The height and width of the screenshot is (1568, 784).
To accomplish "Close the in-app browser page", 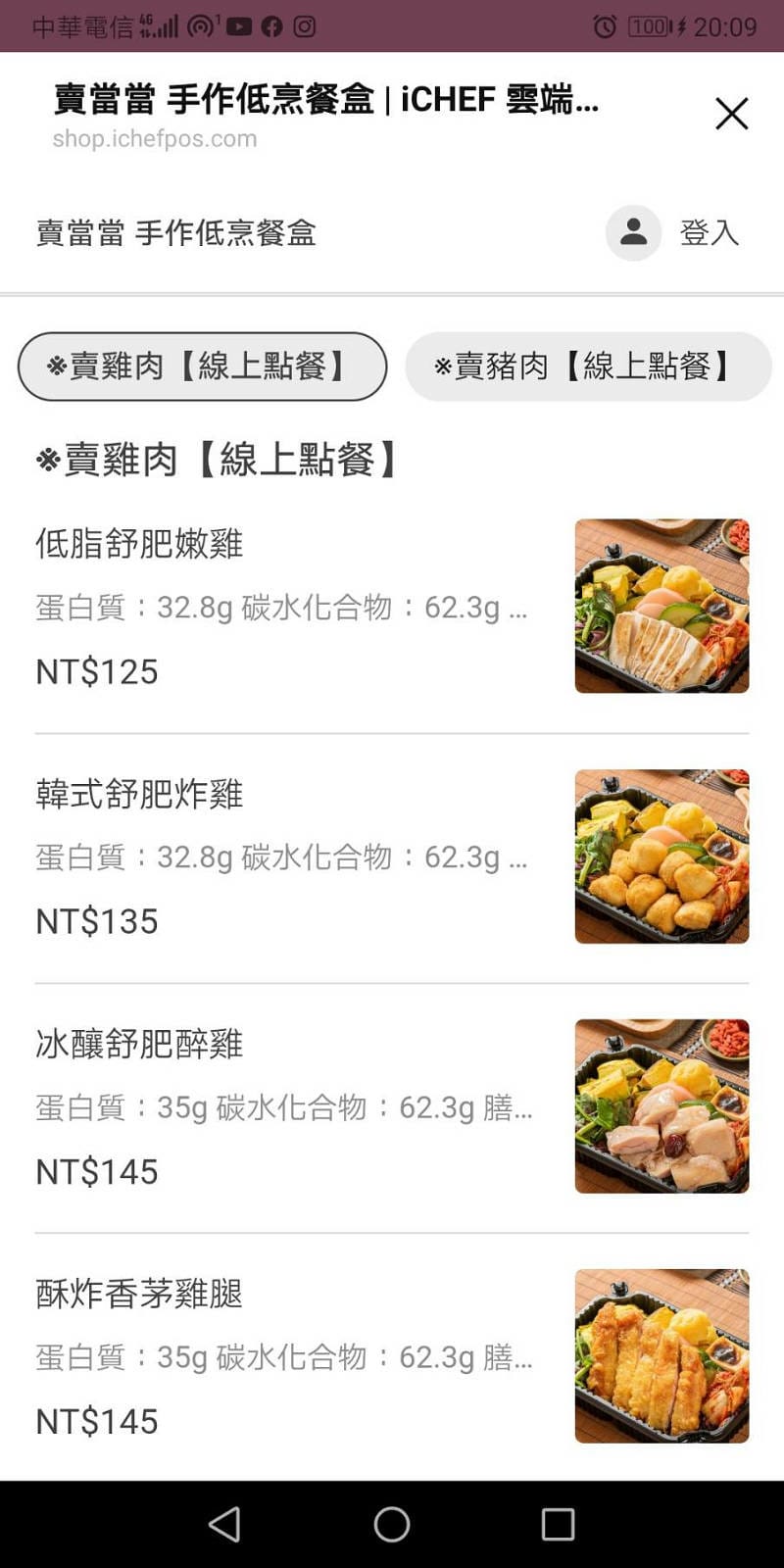I will tap(731, 114).
